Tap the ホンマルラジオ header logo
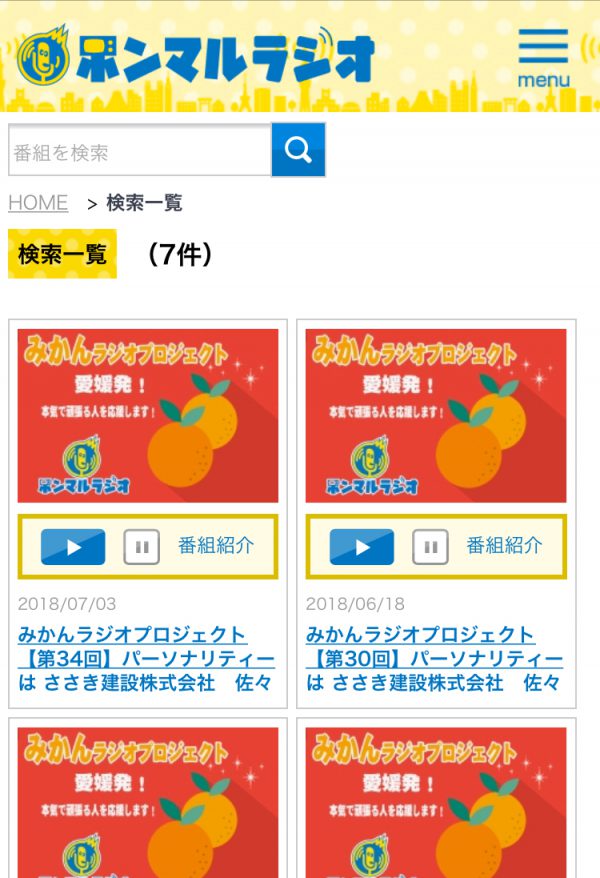This screenshot has height=878, width=600. click(195, 57)
